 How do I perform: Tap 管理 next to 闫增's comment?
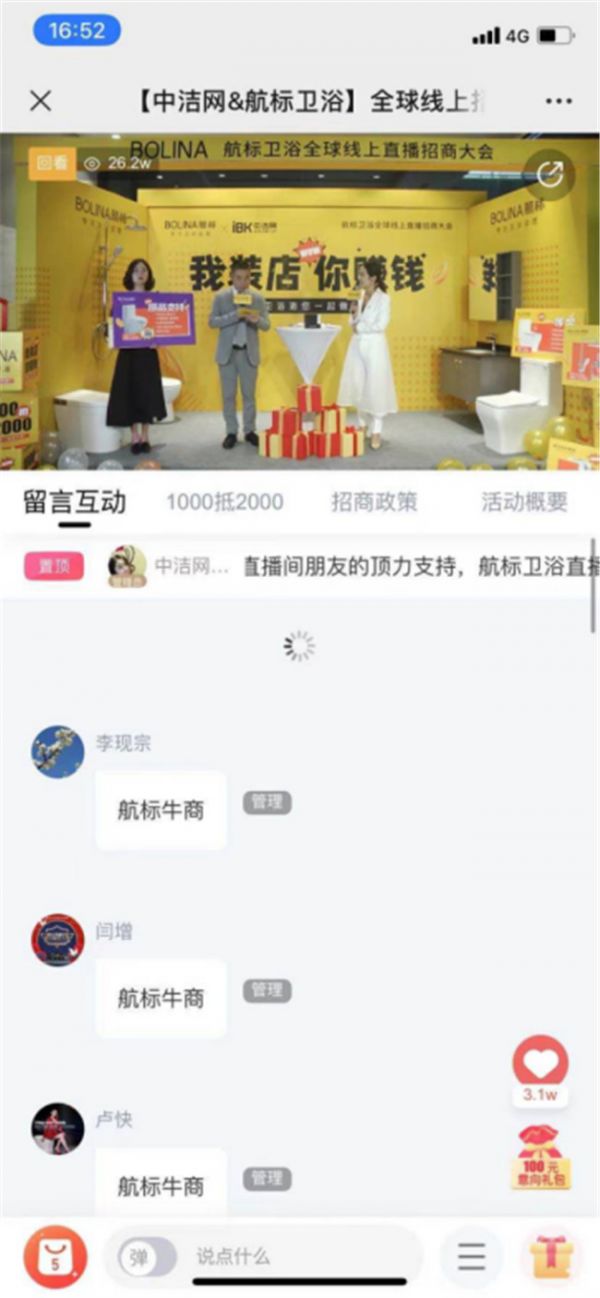tap(267, 990)
